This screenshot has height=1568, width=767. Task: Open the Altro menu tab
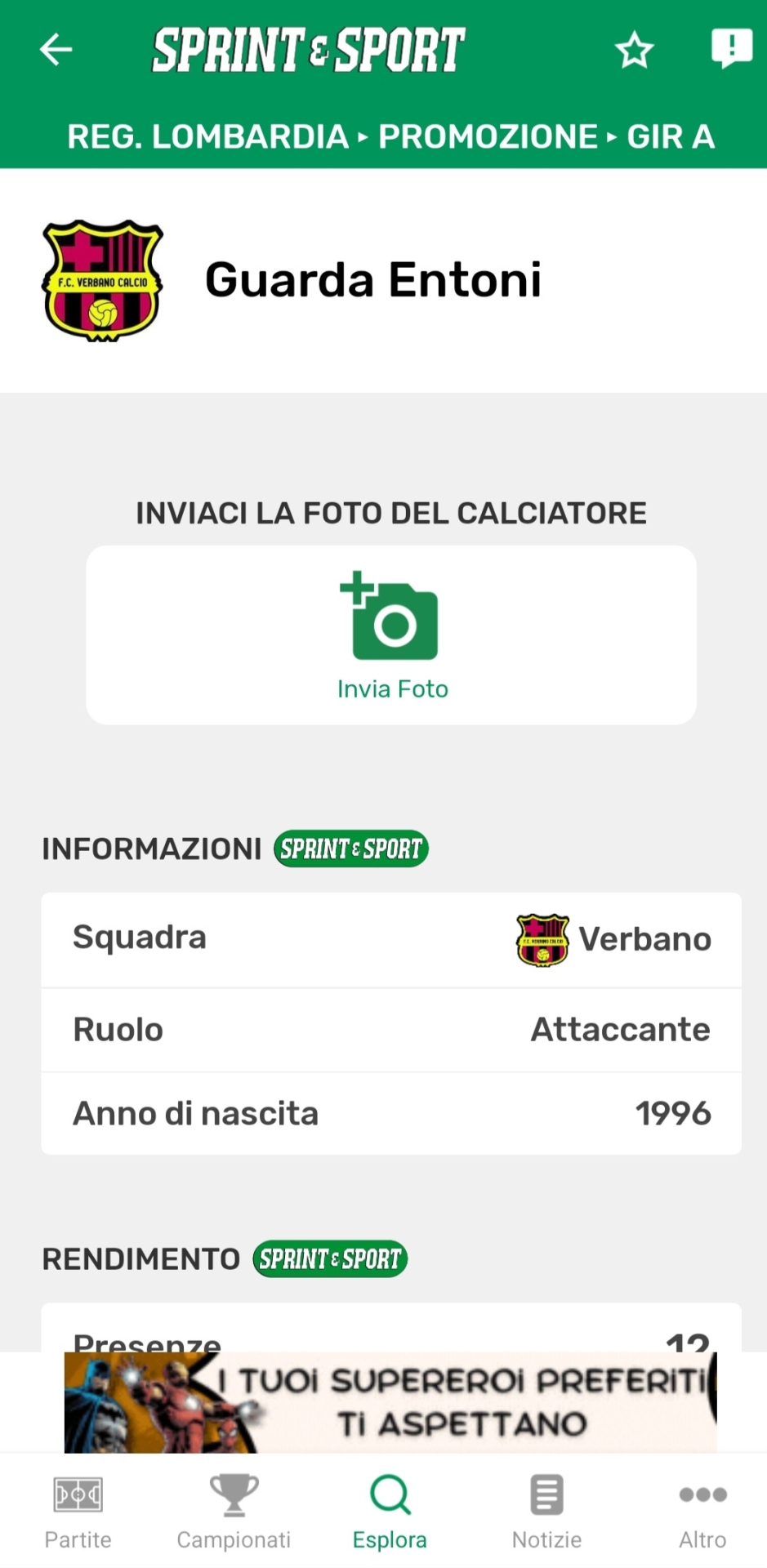pos(702,1512)
